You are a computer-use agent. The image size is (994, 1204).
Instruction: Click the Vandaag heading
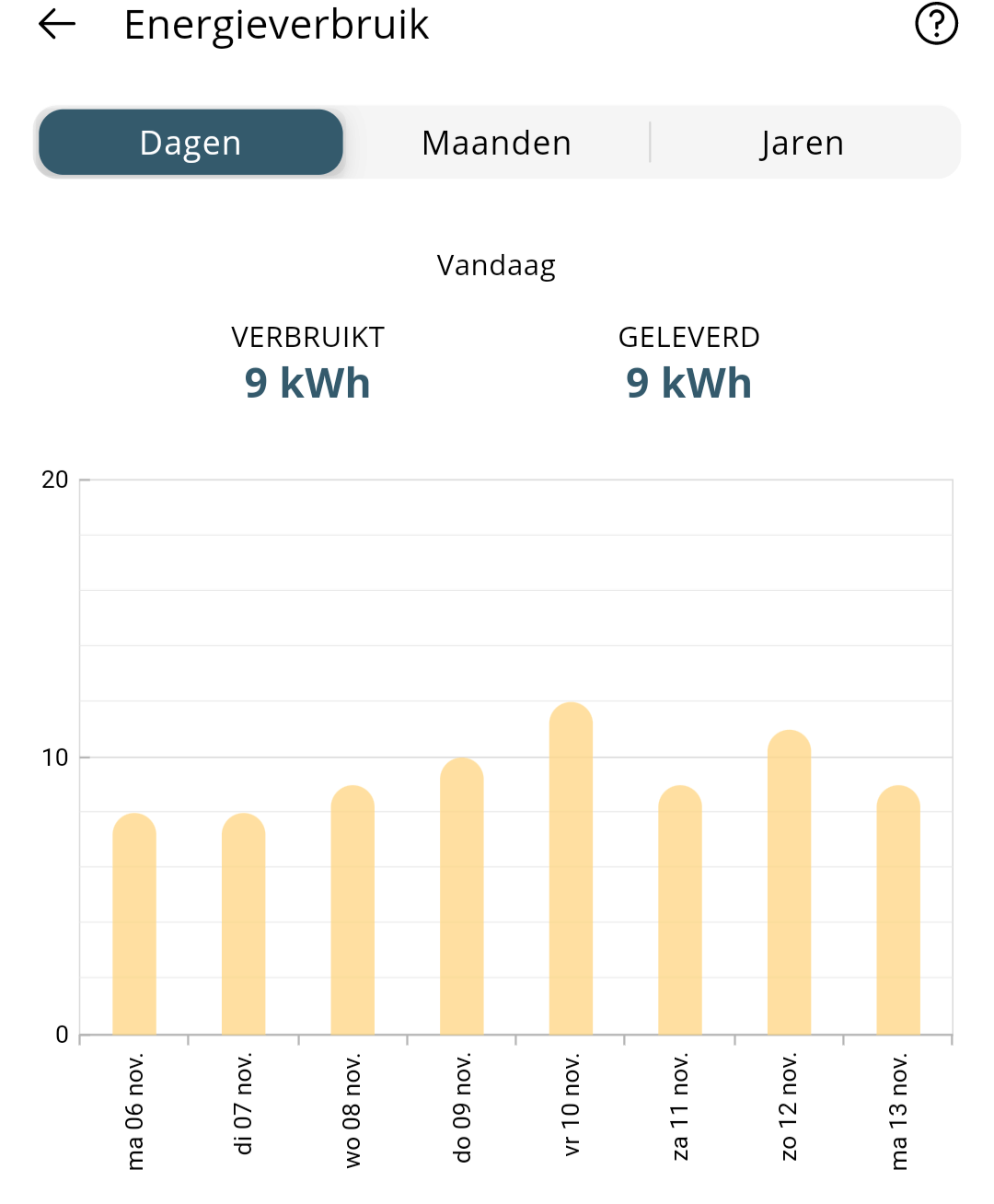point(496,265)
